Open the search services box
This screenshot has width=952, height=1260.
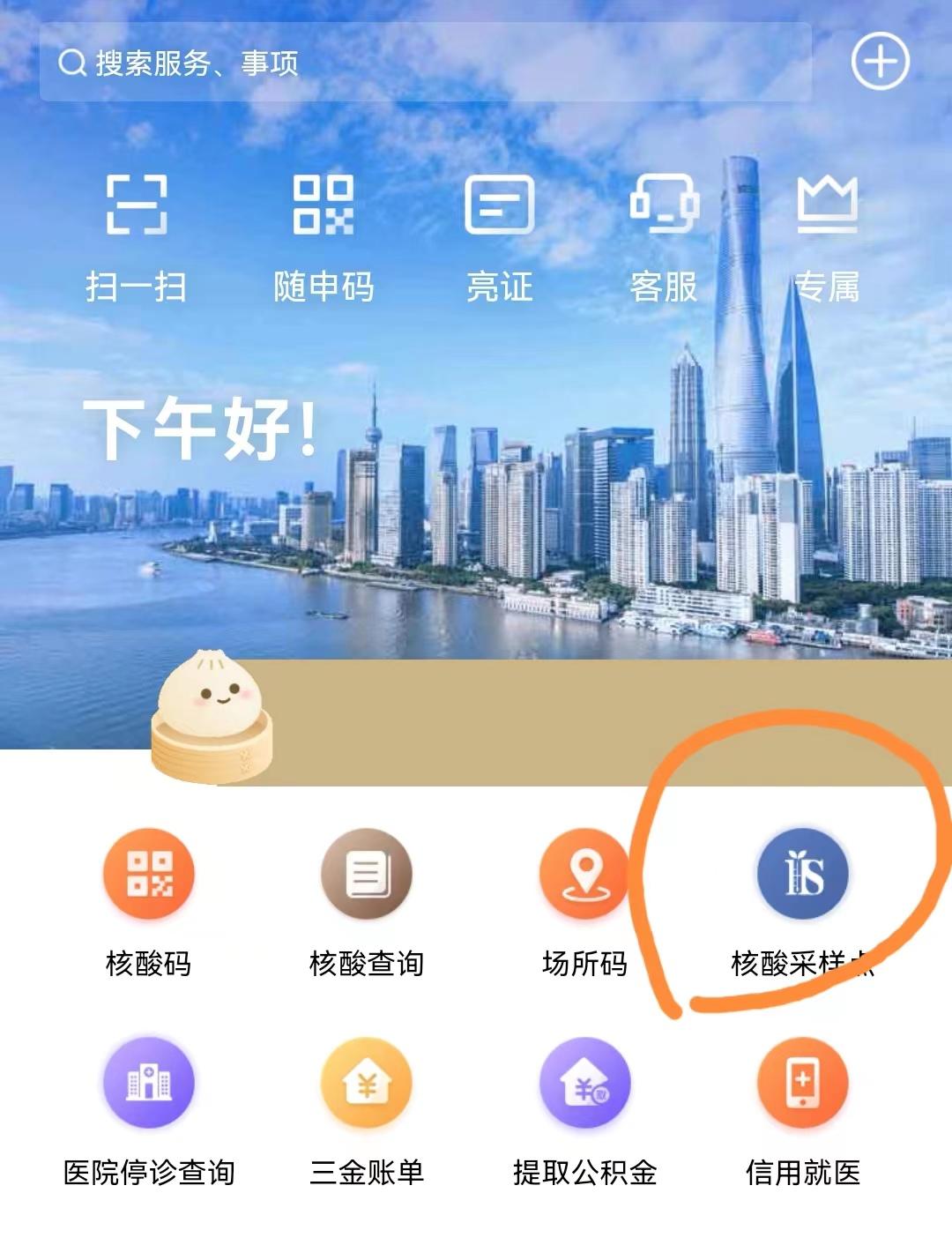click(423, 63)
